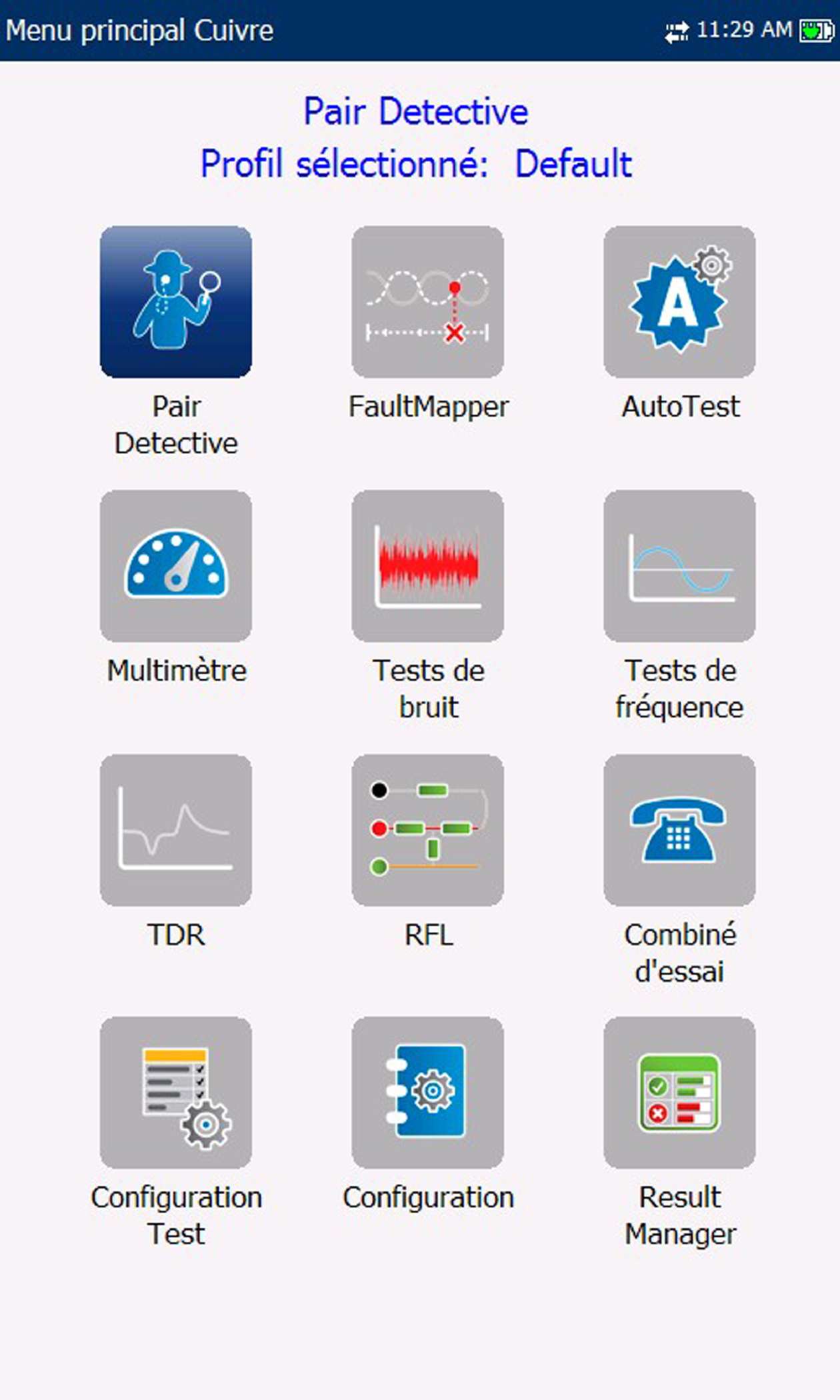Open the Pair Detective tool

(176, 302)
